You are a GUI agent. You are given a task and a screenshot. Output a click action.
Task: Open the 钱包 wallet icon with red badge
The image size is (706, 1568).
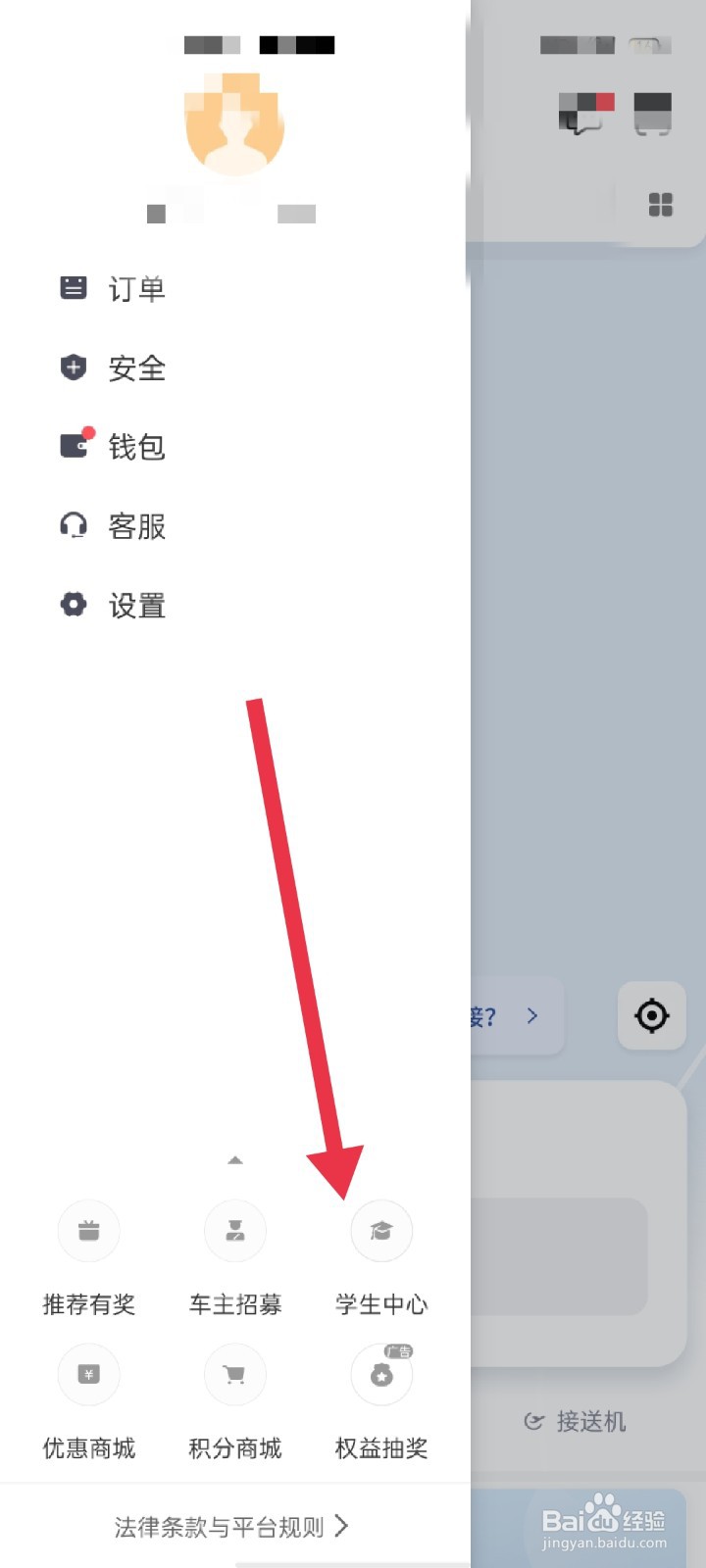(74, 446)
